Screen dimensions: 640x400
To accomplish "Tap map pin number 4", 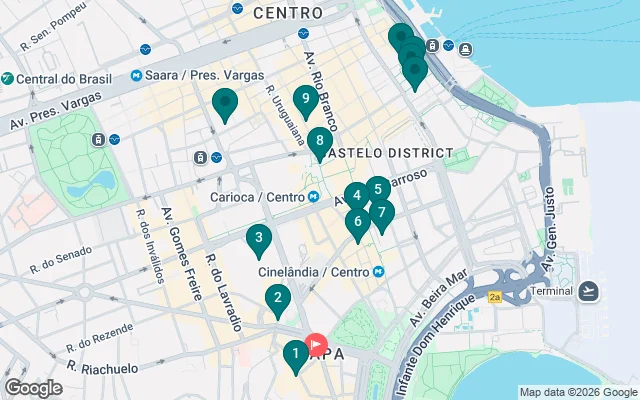I will click(x=356, y=196).
